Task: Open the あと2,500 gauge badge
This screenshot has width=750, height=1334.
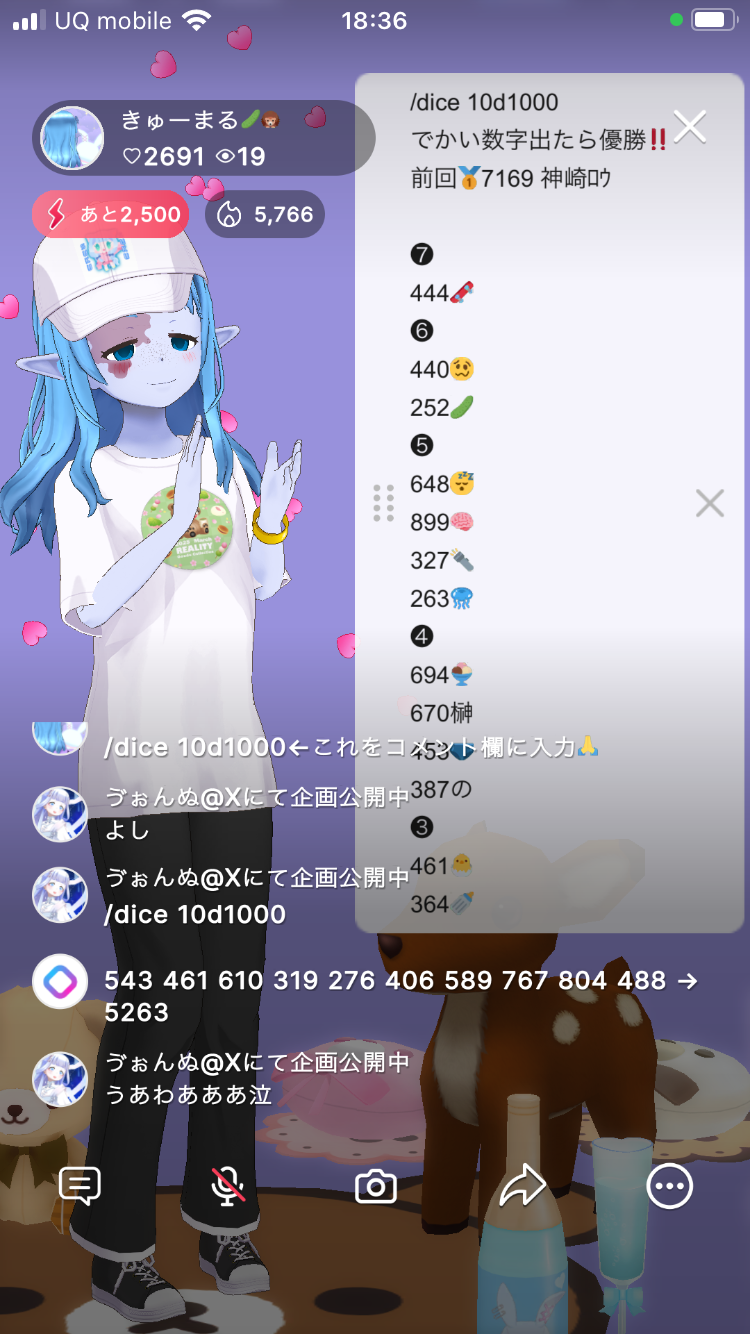Action: (110, 214)
